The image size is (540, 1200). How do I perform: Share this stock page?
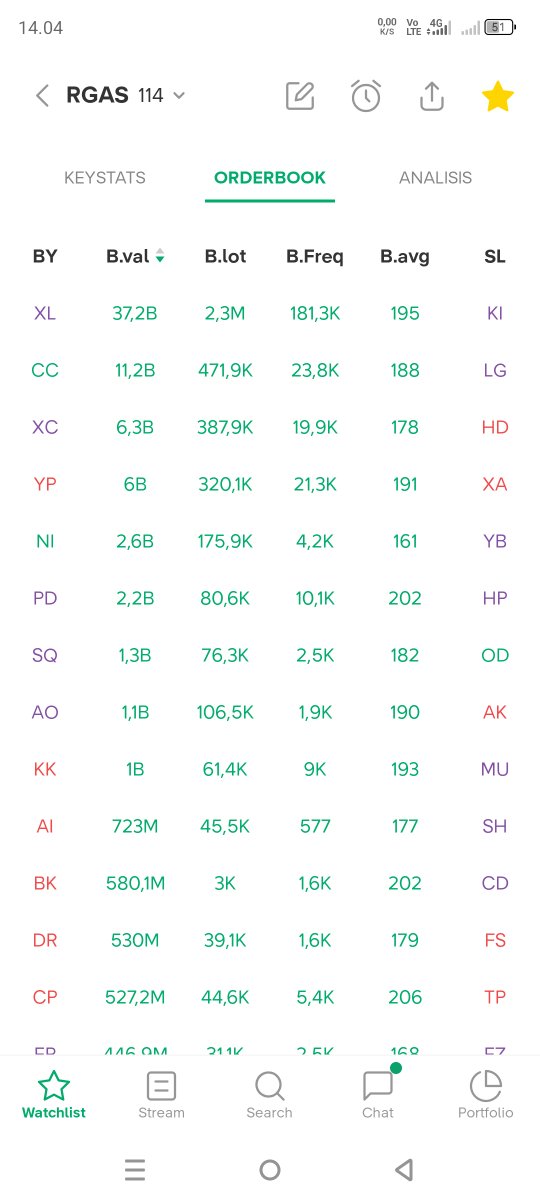[431, 96]
